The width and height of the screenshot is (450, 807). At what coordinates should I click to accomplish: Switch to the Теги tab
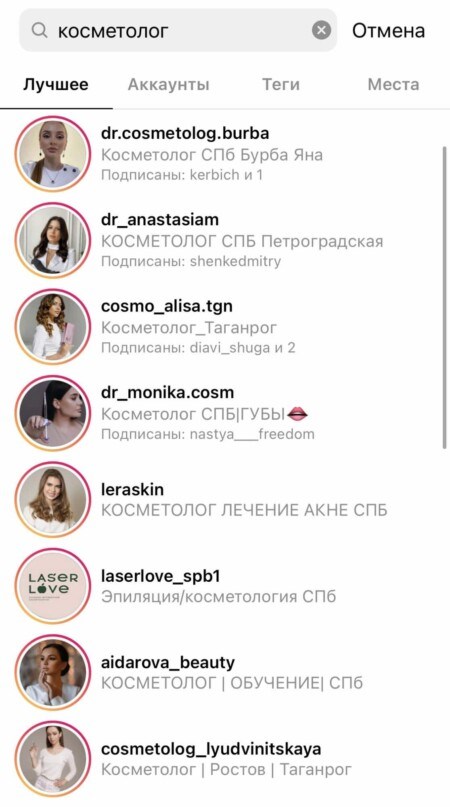point(281,84)
